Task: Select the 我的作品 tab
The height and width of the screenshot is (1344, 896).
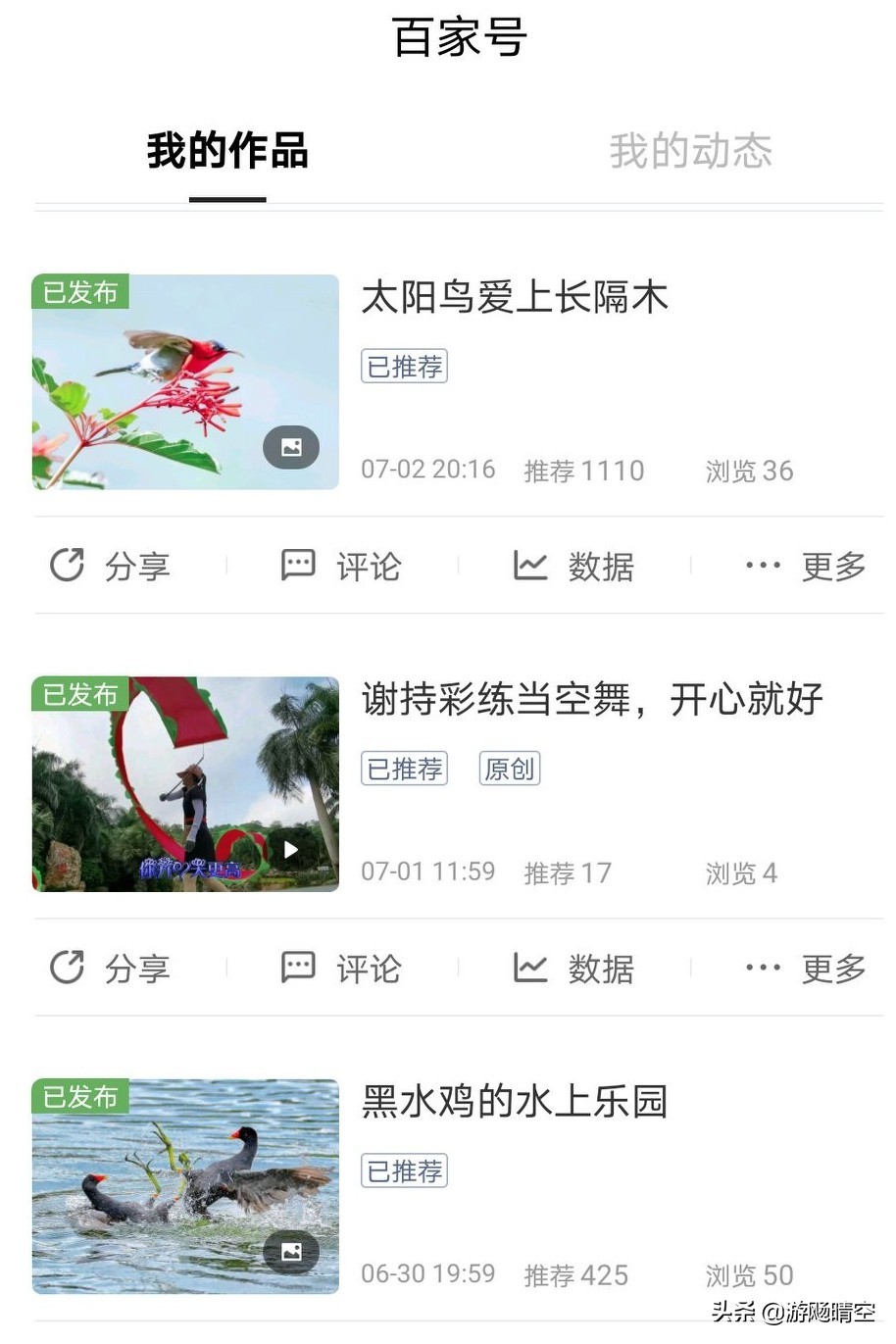Action: tap(226, 150)
